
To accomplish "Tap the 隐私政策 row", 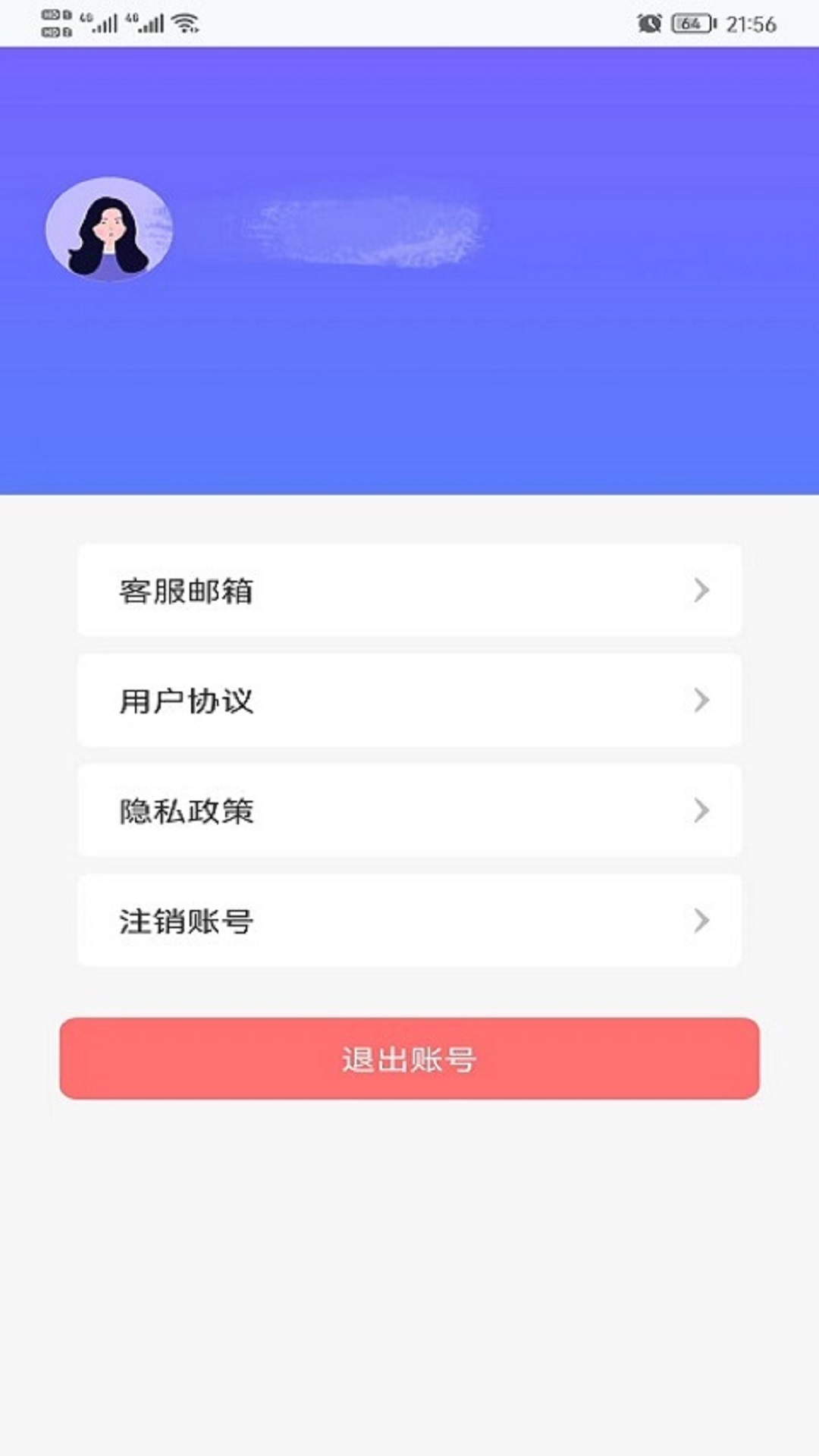I will [x=409, y=810].
